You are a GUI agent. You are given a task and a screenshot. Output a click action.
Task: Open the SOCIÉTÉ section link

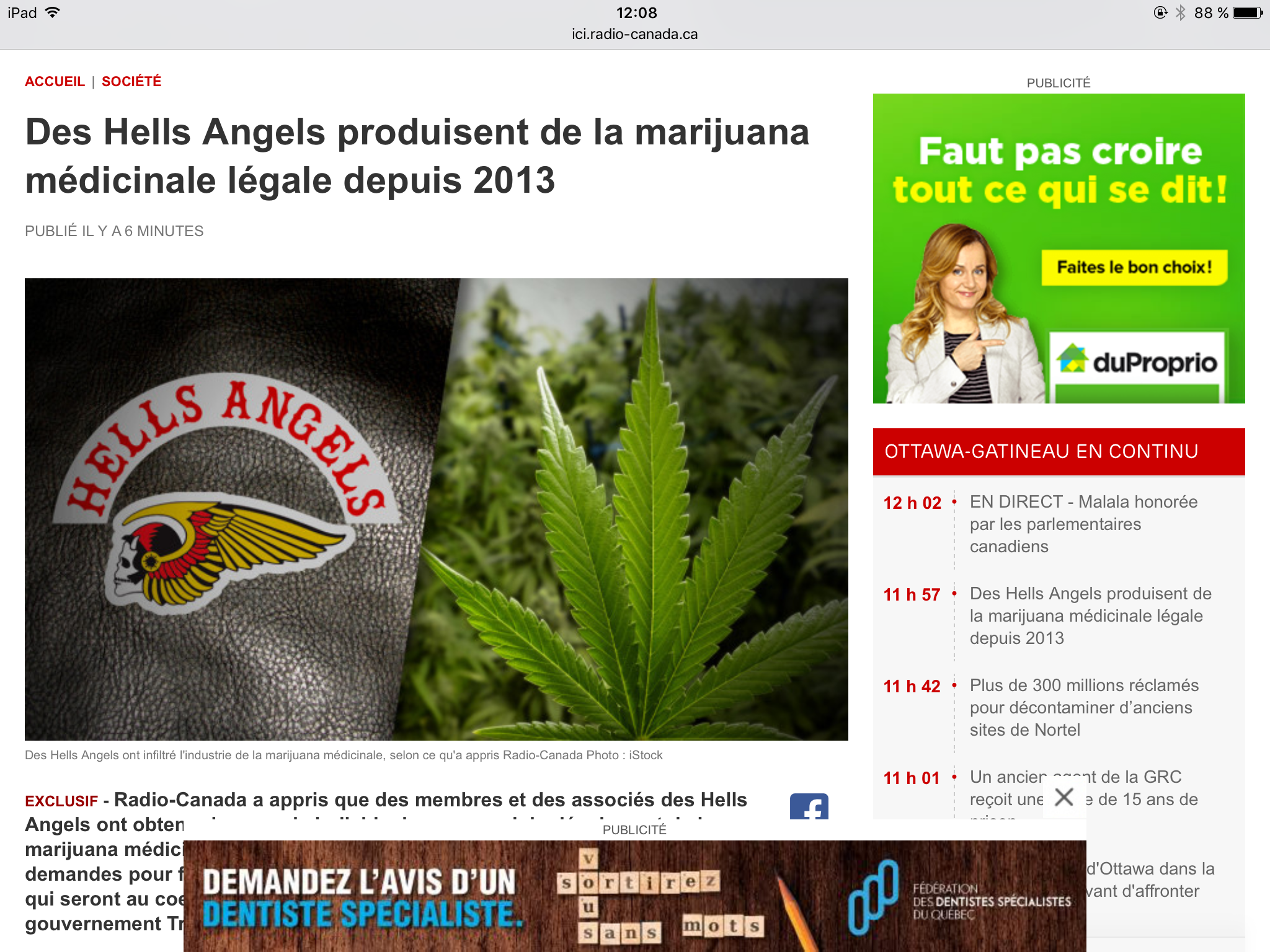pyautogui.click(x=131, y=81)
